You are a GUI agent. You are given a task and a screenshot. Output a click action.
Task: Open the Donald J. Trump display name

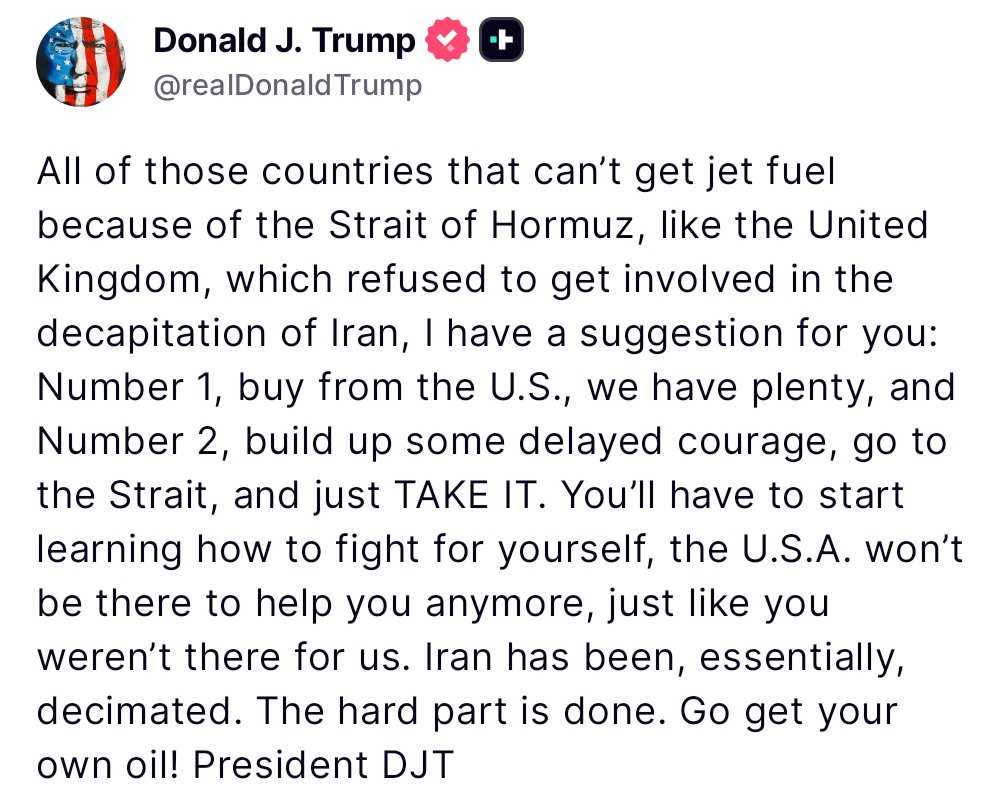tap(284, 40)
